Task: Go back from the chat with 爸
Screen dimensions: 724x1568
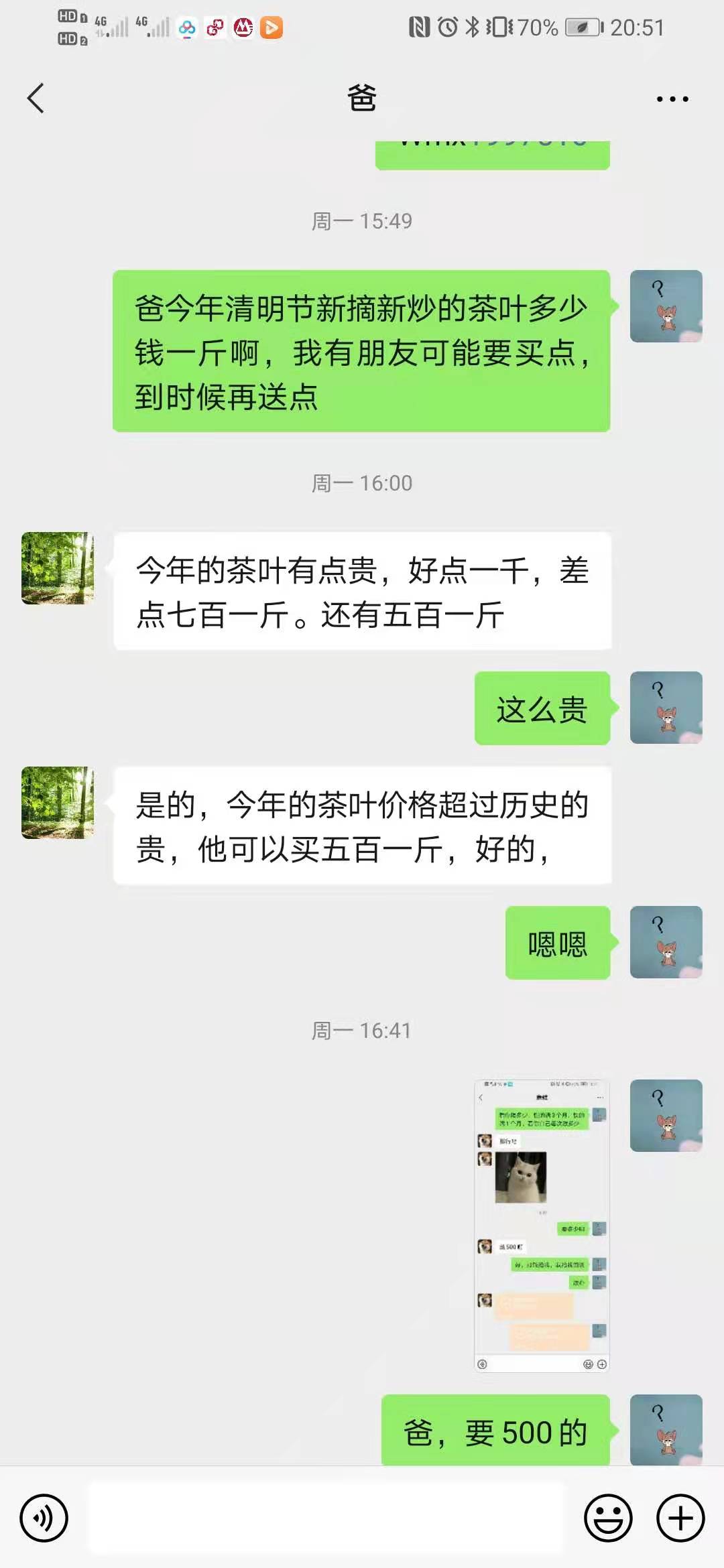Action: (x=36, y=99)
